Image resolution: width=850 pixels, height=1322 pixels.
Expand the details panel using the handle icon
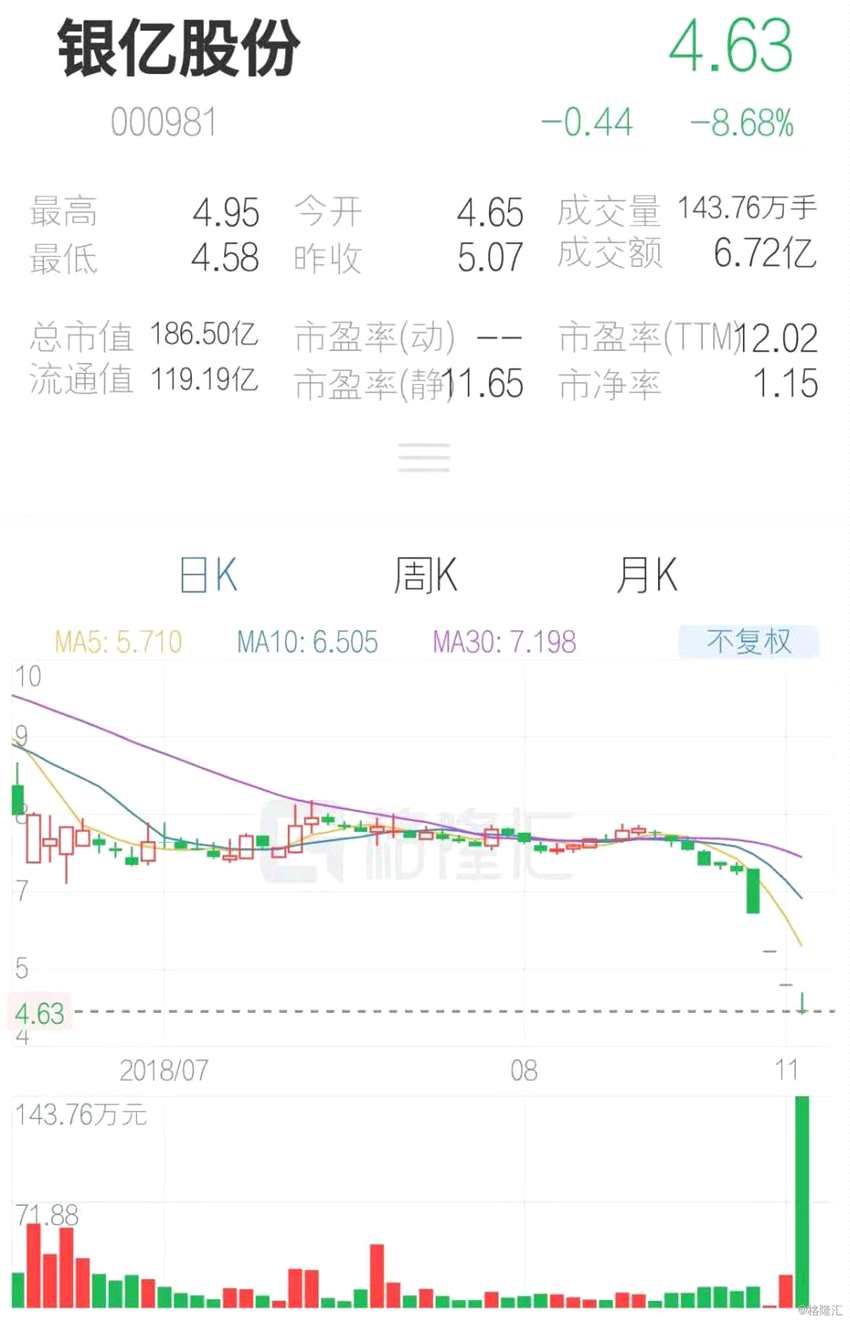tap(424, 457)
